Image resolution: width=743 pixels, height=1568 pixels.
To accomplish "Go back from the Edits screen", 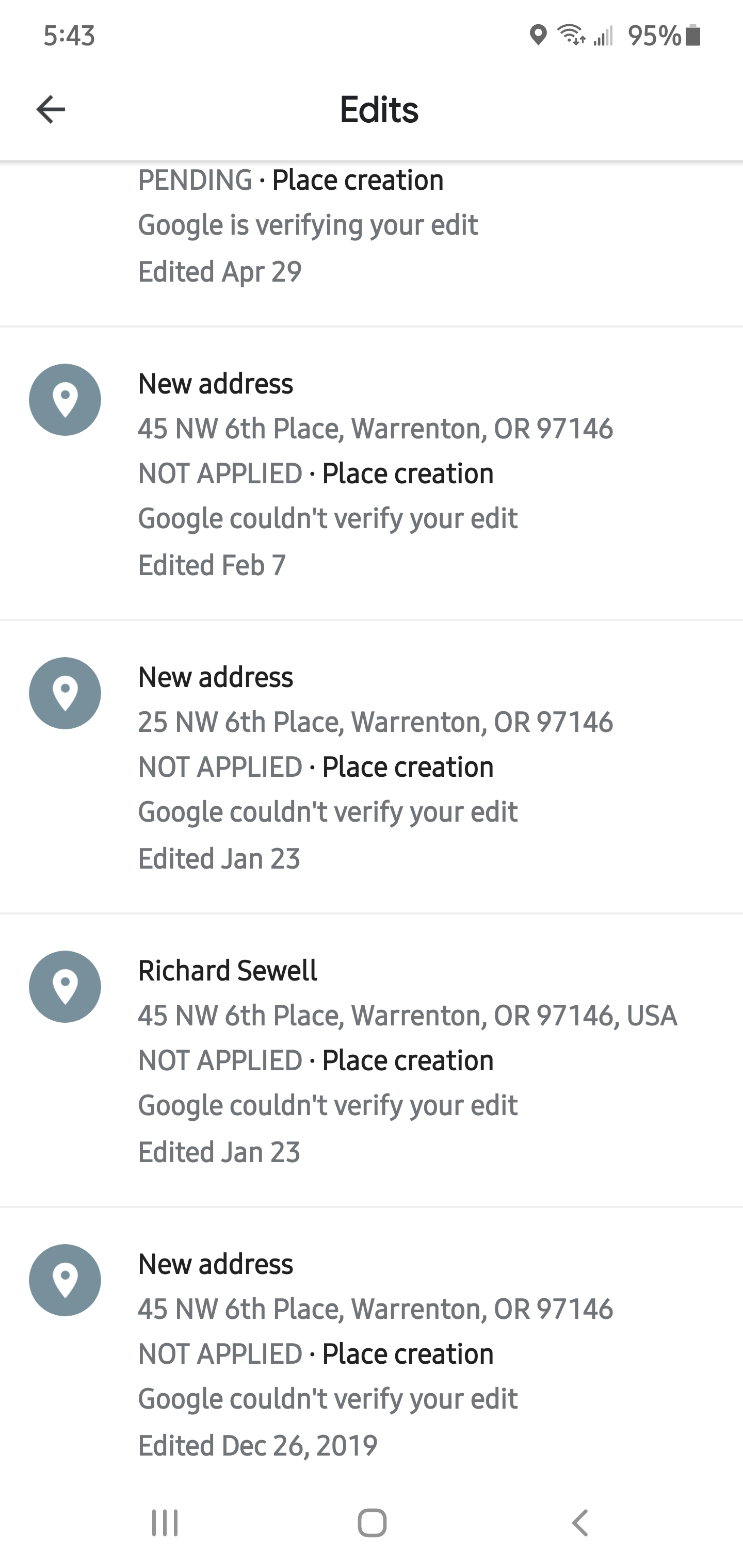I will pyautogui.click(x=51, y=110).
